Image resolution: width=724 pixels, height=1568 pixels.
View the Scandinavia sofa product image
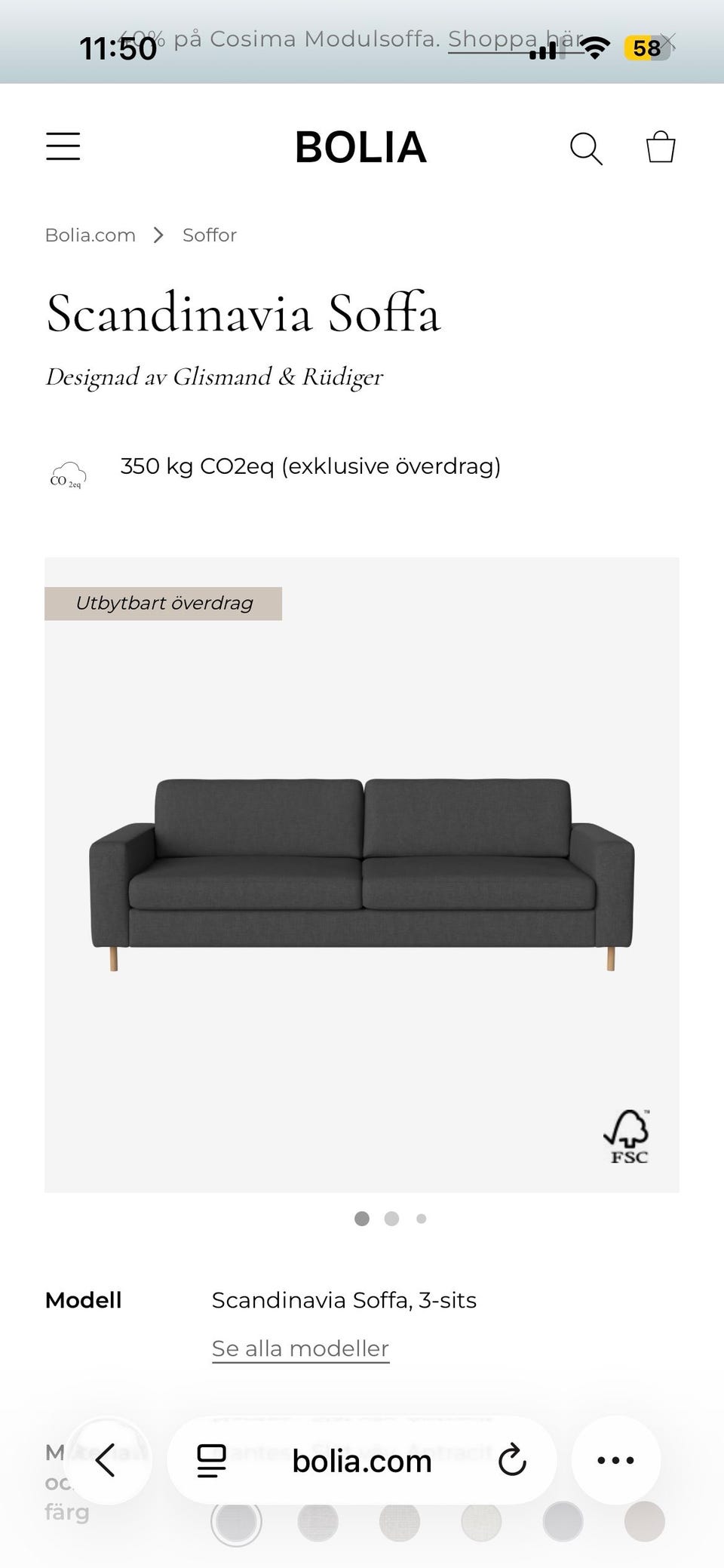tap(362, 874)
